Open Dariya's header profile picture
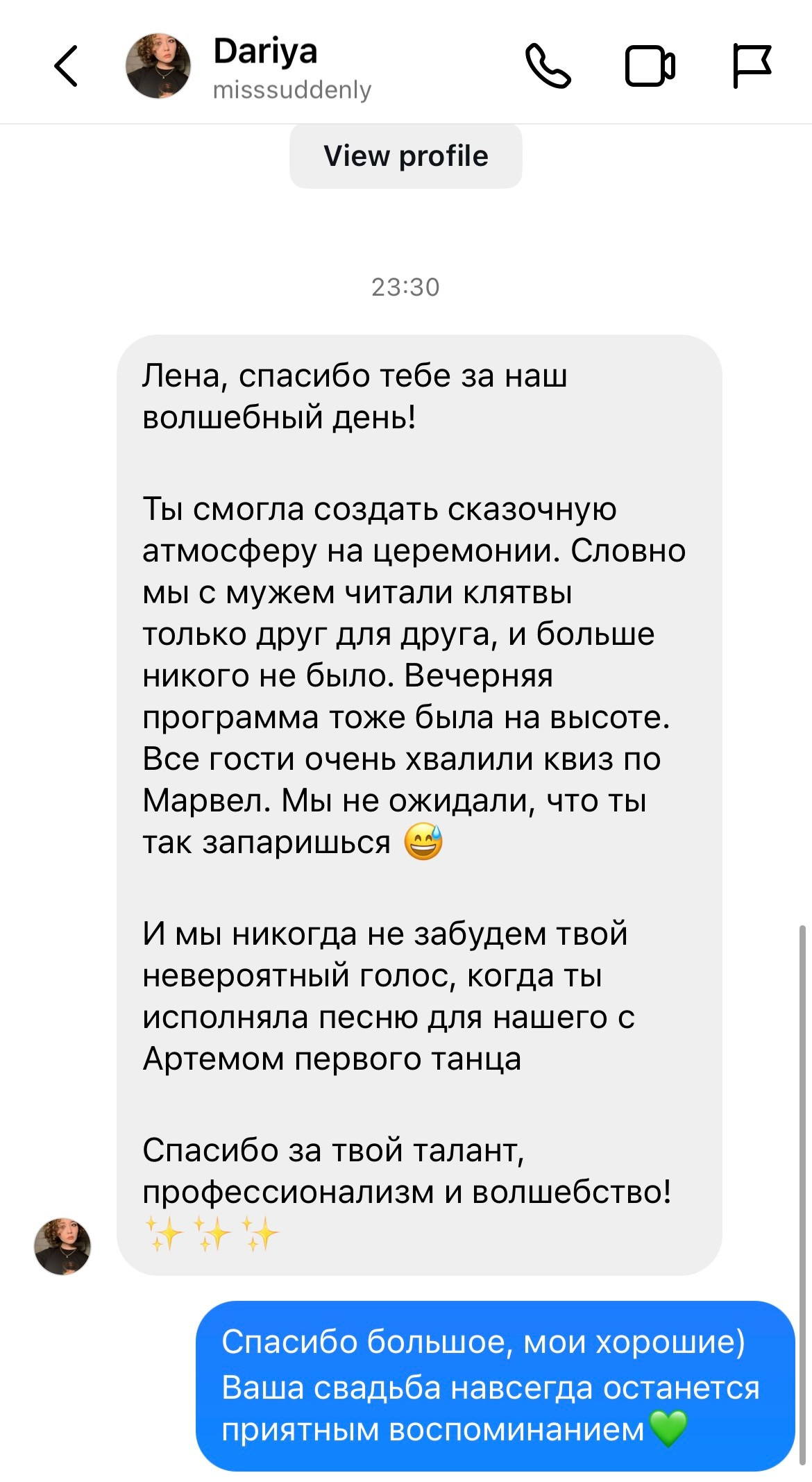Viewport: 812px width, 1482px height. [158, 67]
